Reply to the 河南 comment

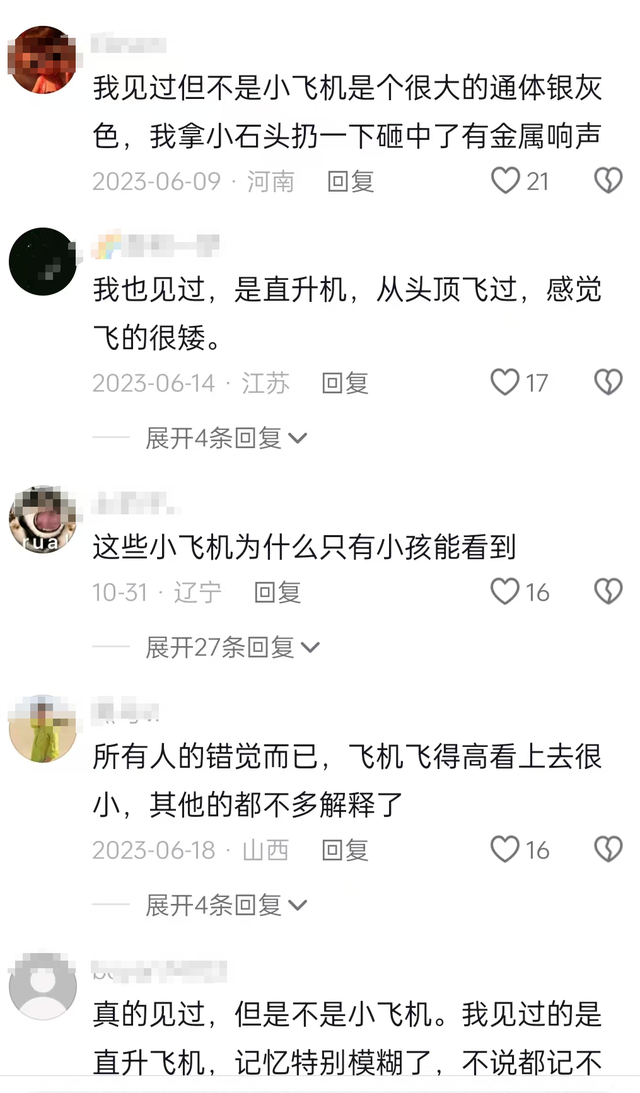[x=350, y=181]
